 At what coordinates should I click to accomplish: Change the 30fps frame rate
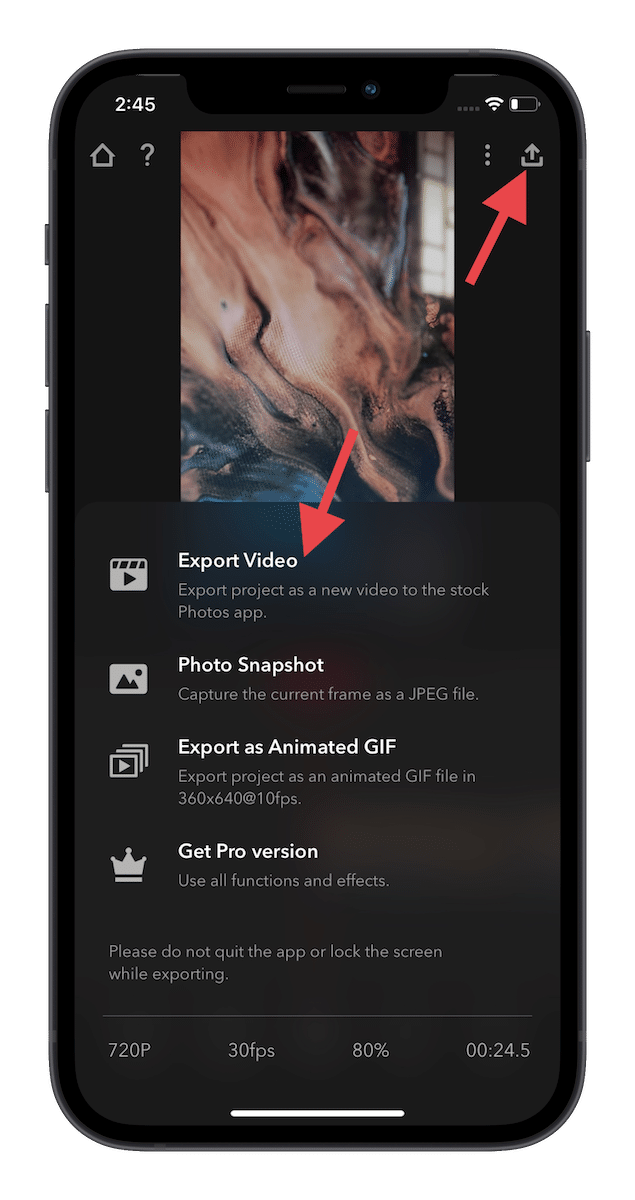[x=249, y=1050]
